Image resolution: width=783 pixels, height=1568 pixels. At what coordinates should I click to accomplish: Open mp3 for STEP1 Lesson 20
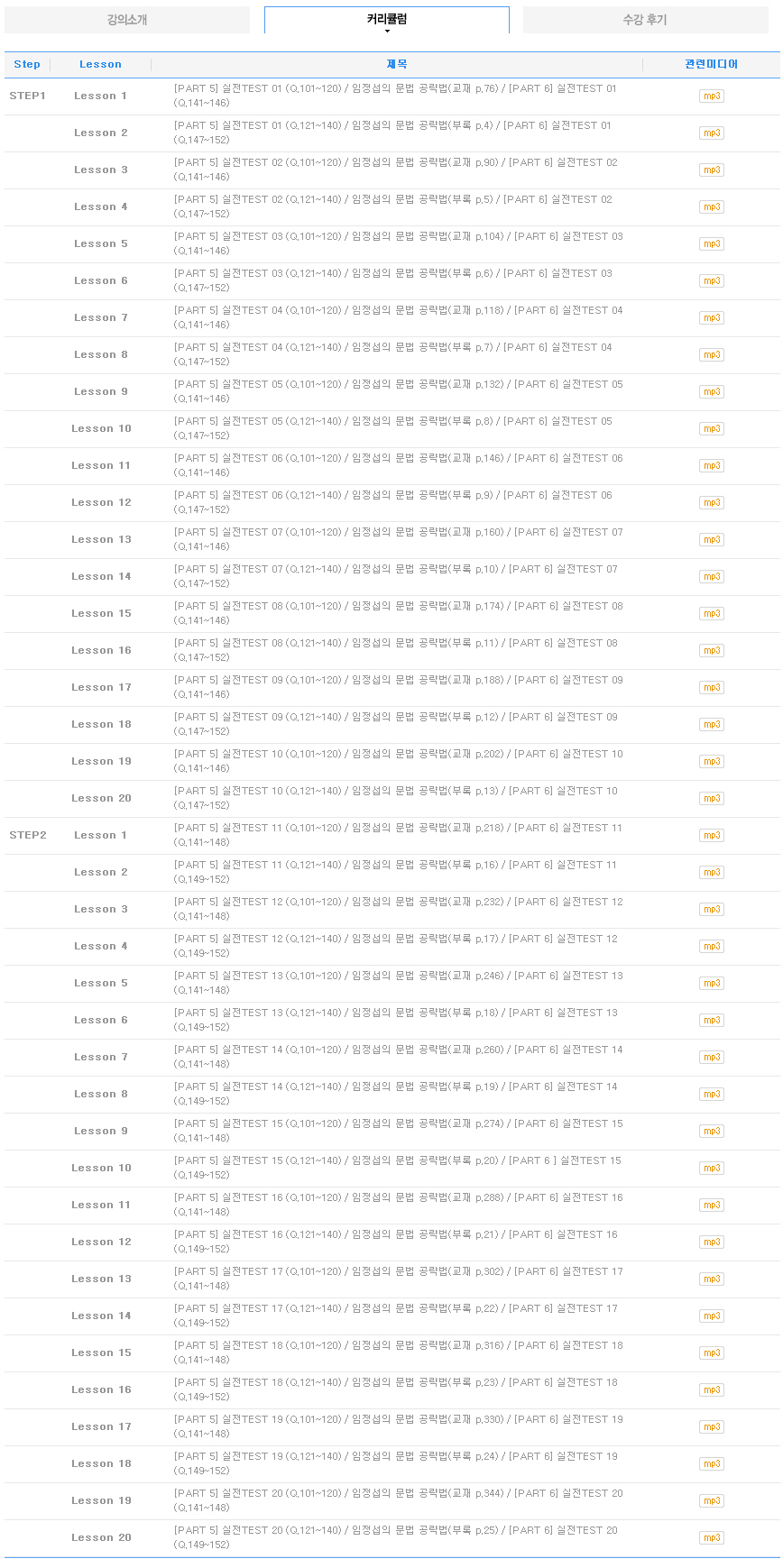pos(711,799)
